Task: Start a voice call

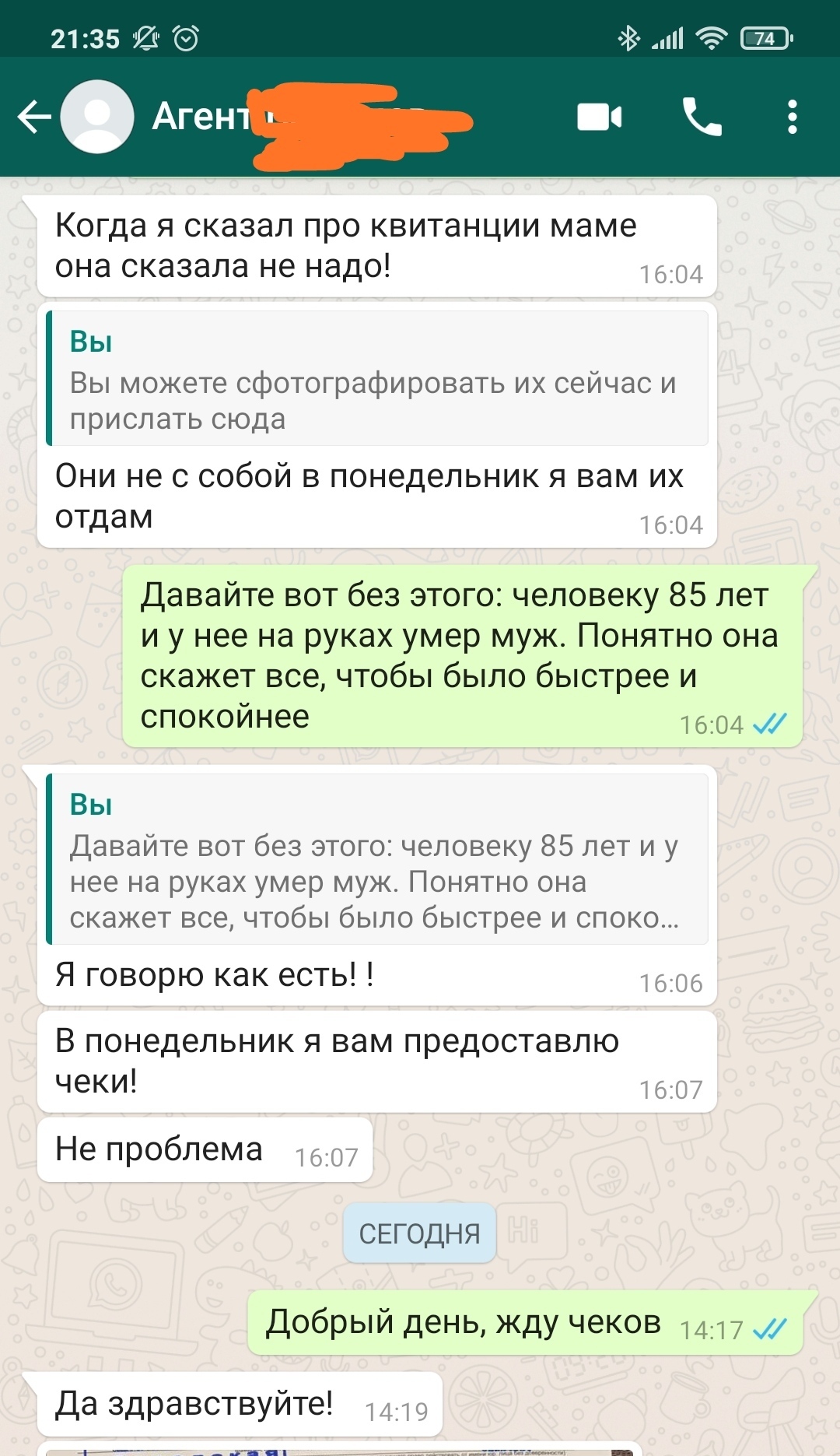Action: 702,118
